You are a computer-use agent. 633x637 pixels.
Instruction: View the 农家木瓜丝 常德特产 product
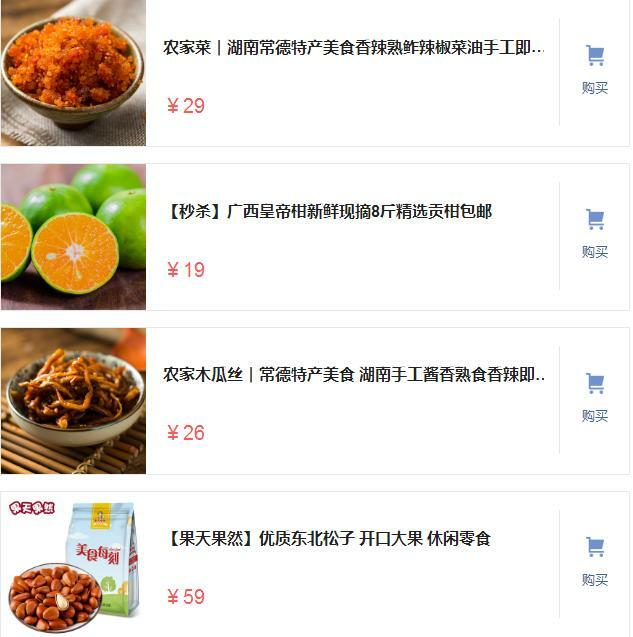354,376
